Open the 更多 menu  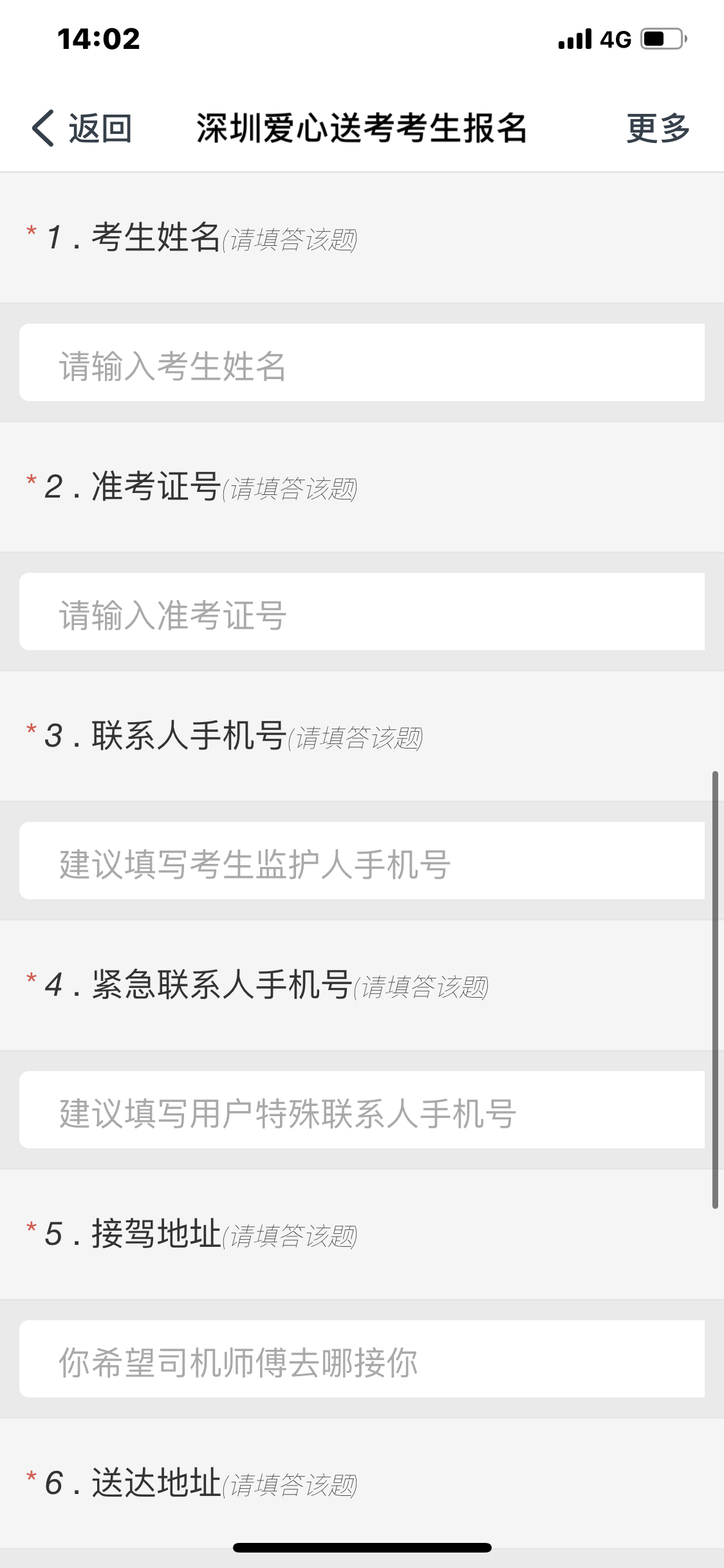(x=658, y=128)
